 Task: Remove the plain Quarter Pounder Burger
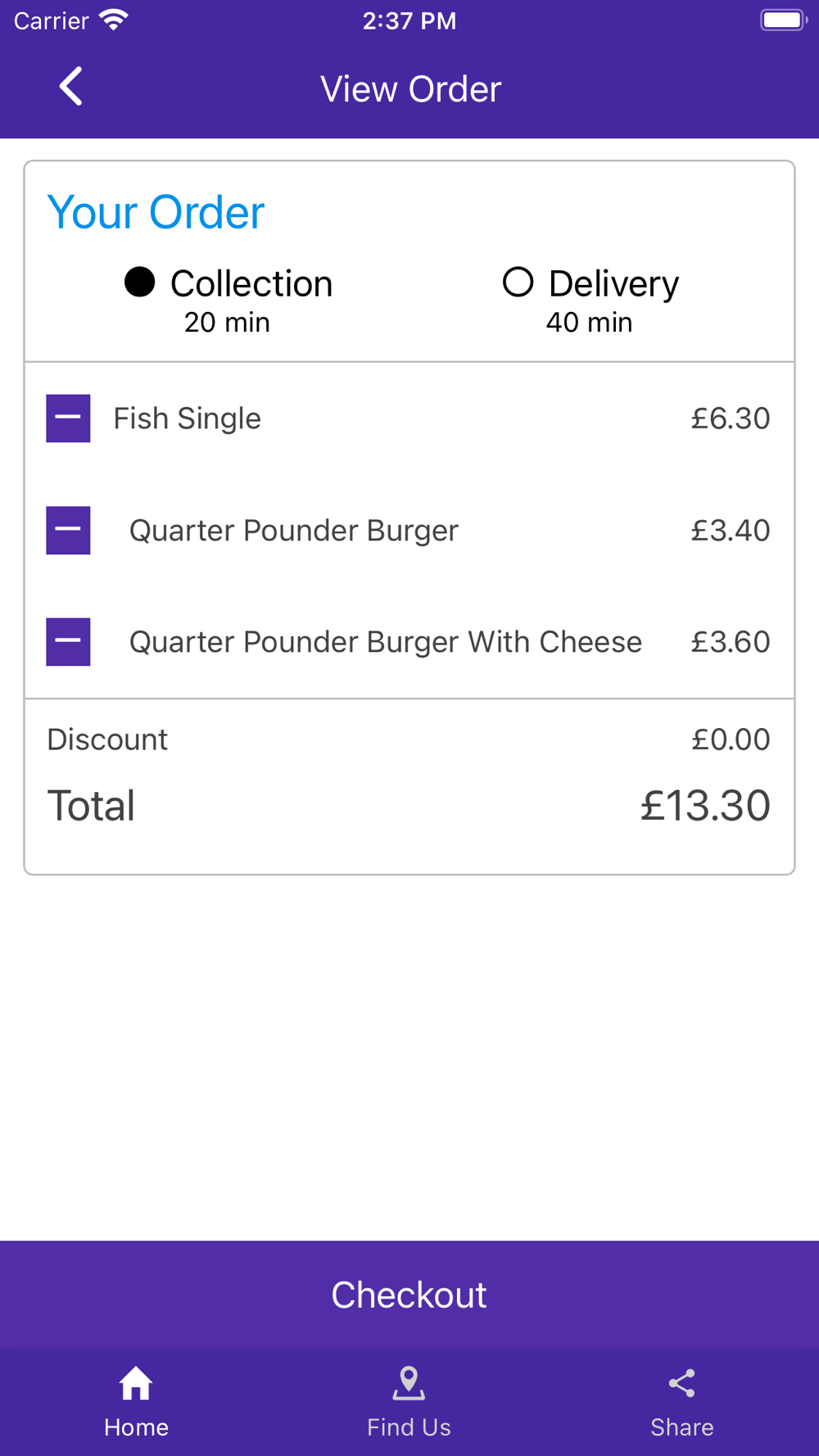click(x=68, y=531)
